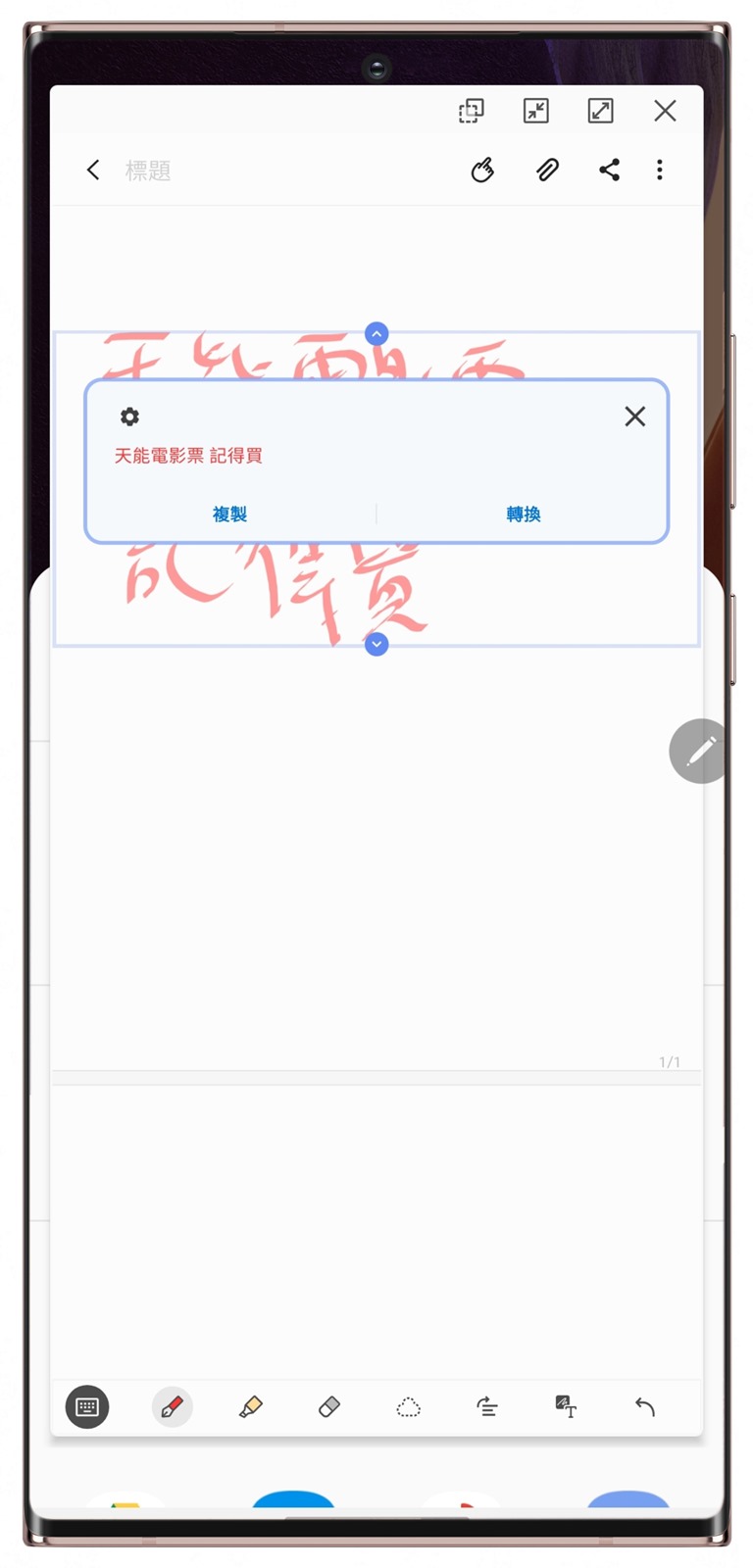The width and height of the screenshot is (753, 1568).
Task: Open the hand touch mode icon
Action: [x=481, y=171]
